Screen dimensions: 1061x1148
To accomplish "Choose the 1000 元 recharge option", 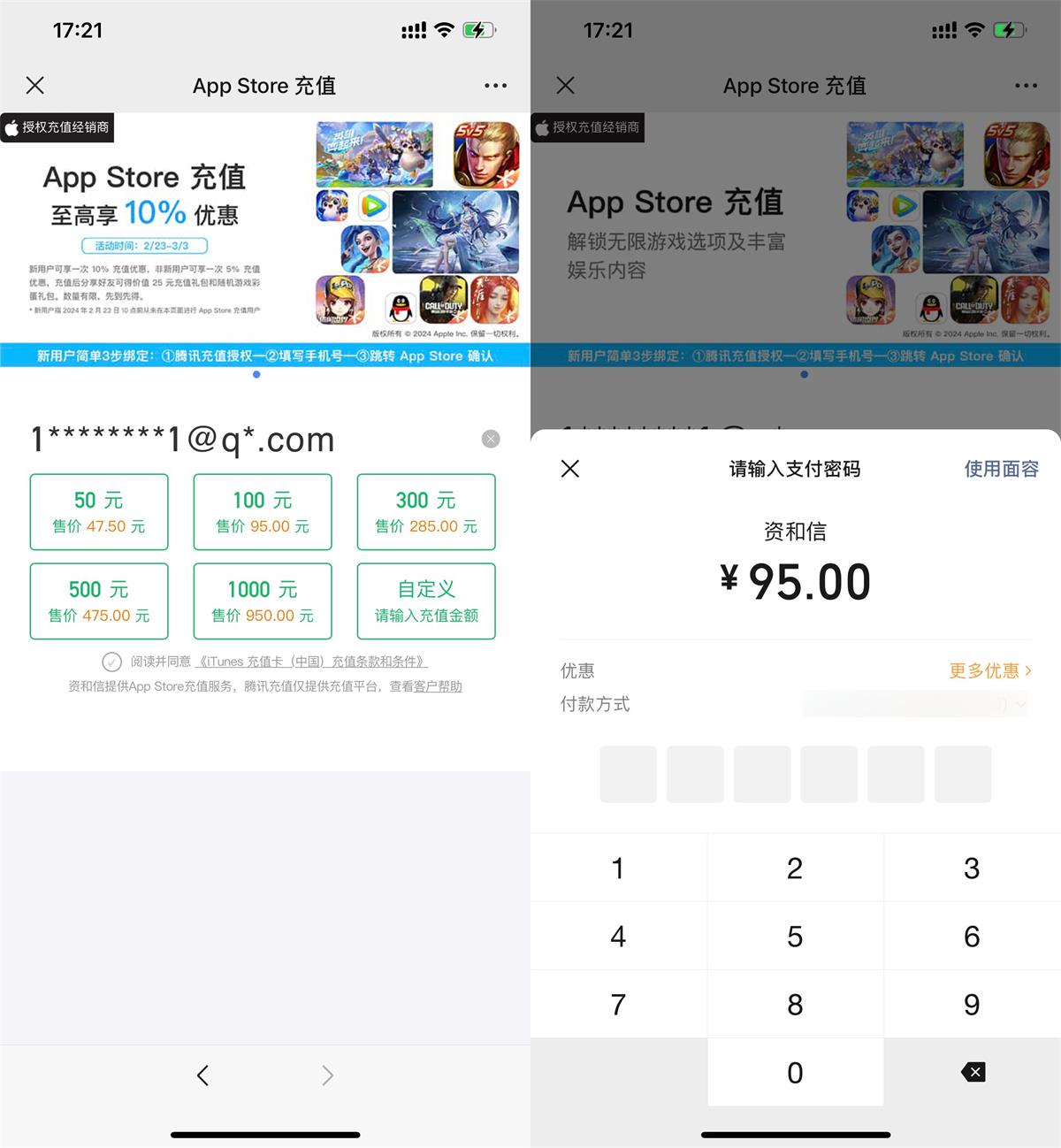I will (263, 601).
